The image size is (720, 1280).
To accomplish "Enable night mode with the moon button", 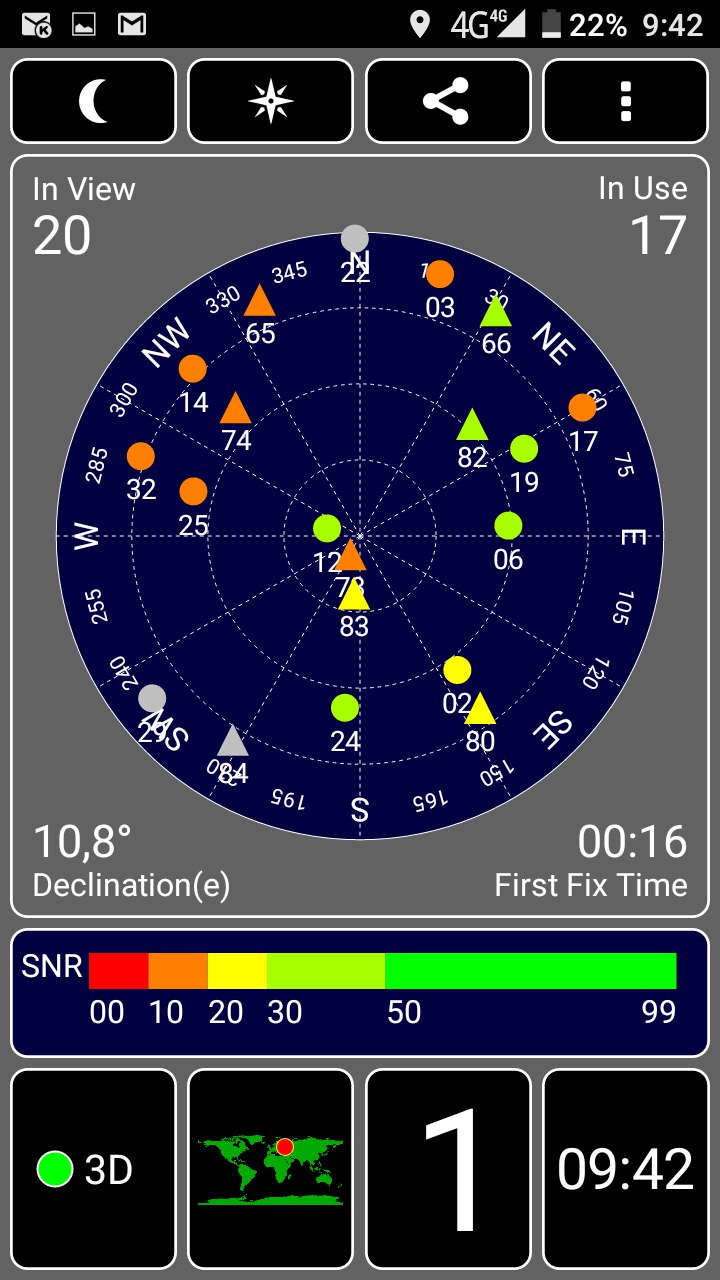I will [x=93, y=101].
